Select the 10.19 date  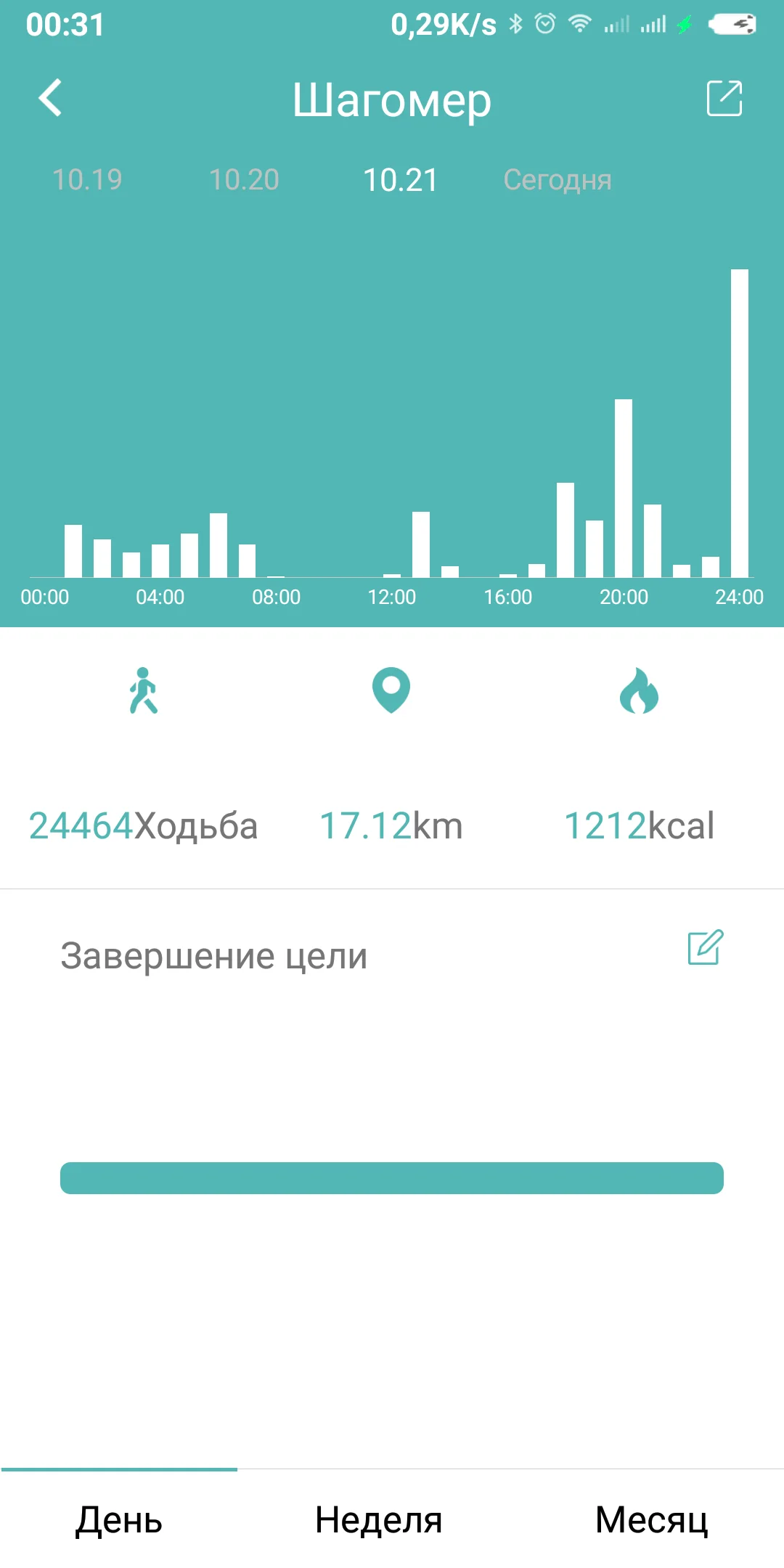pyautogui.click(x=87, y=180)
